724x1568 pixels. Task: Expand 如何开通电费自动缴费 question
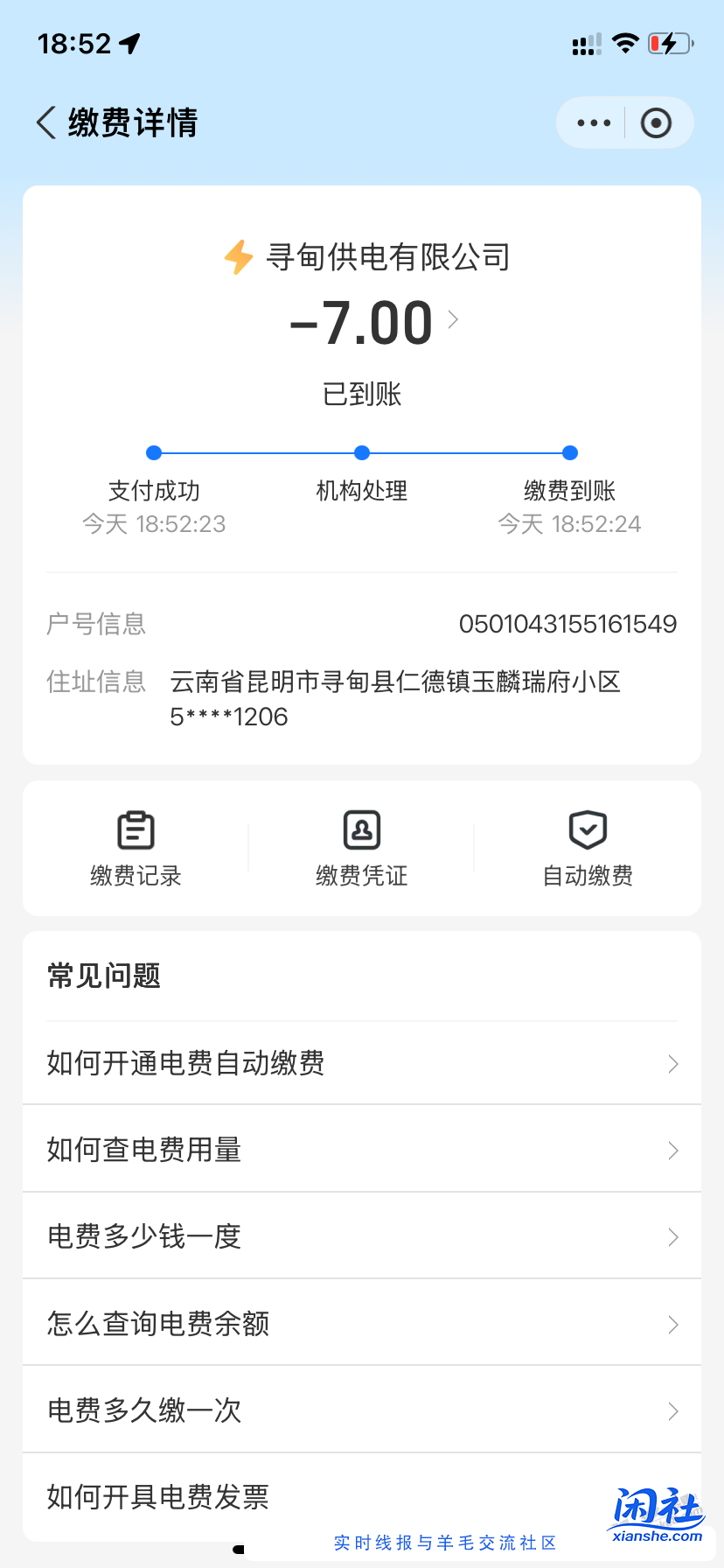pyautogui.click(x=361, y=1063)
